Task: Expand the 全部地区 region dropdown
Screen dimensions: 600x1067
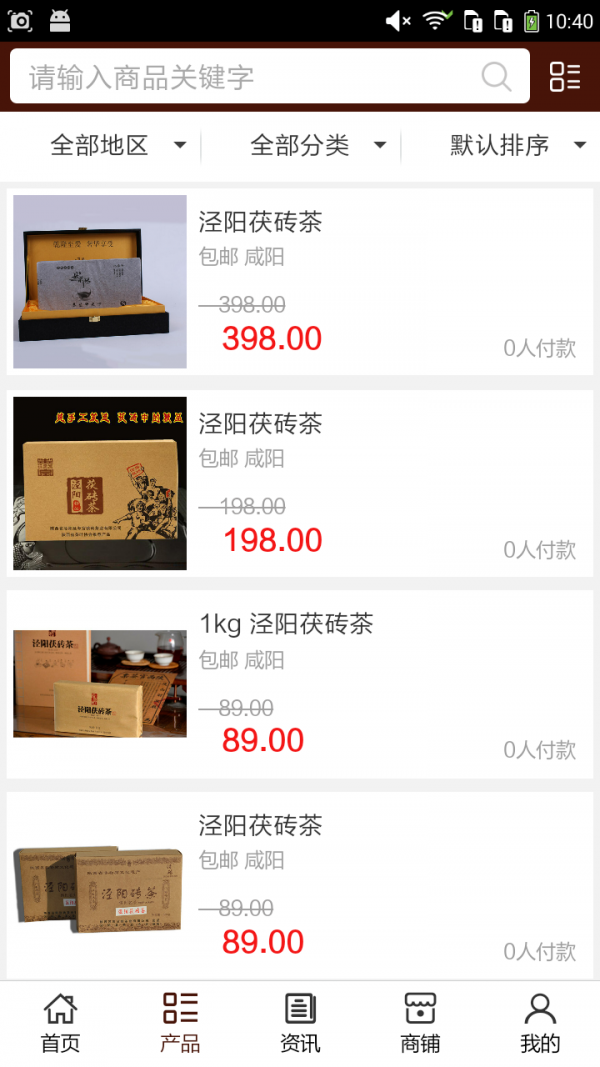Action: [x=118, y=146]
